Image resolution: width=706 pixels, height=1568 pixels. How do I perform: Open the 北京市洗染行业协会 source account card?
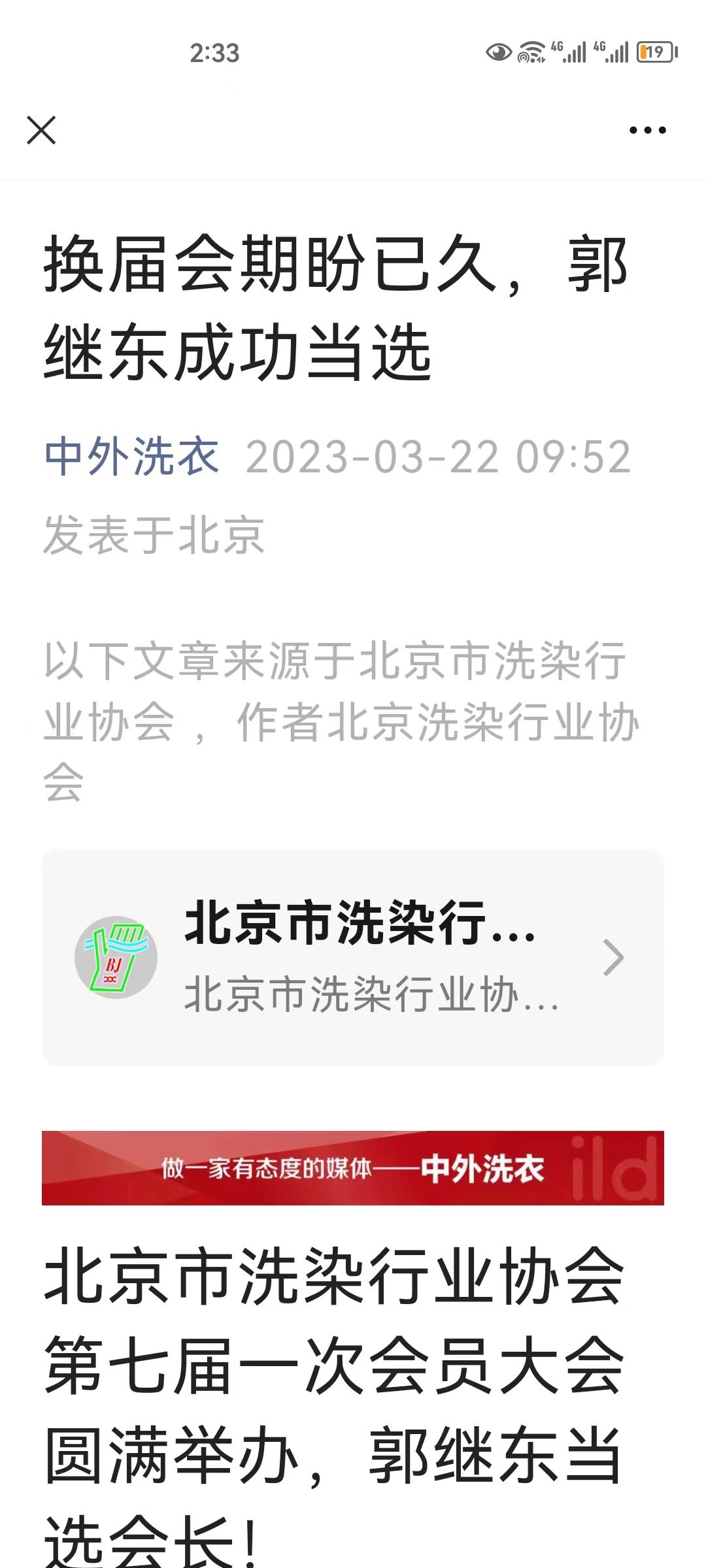(x=353, y=957)
